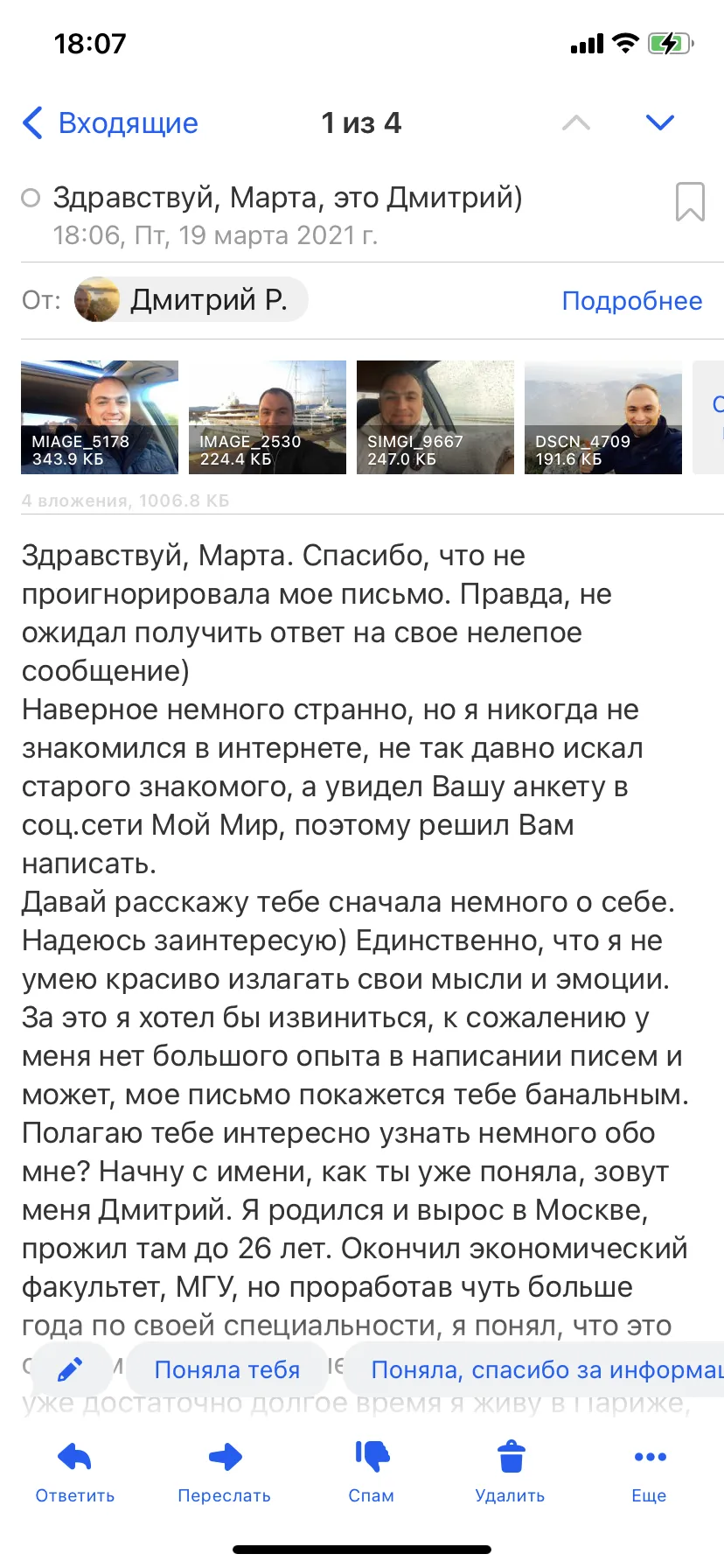Bookmark this email with the flag icon

(x=690, y=202)
